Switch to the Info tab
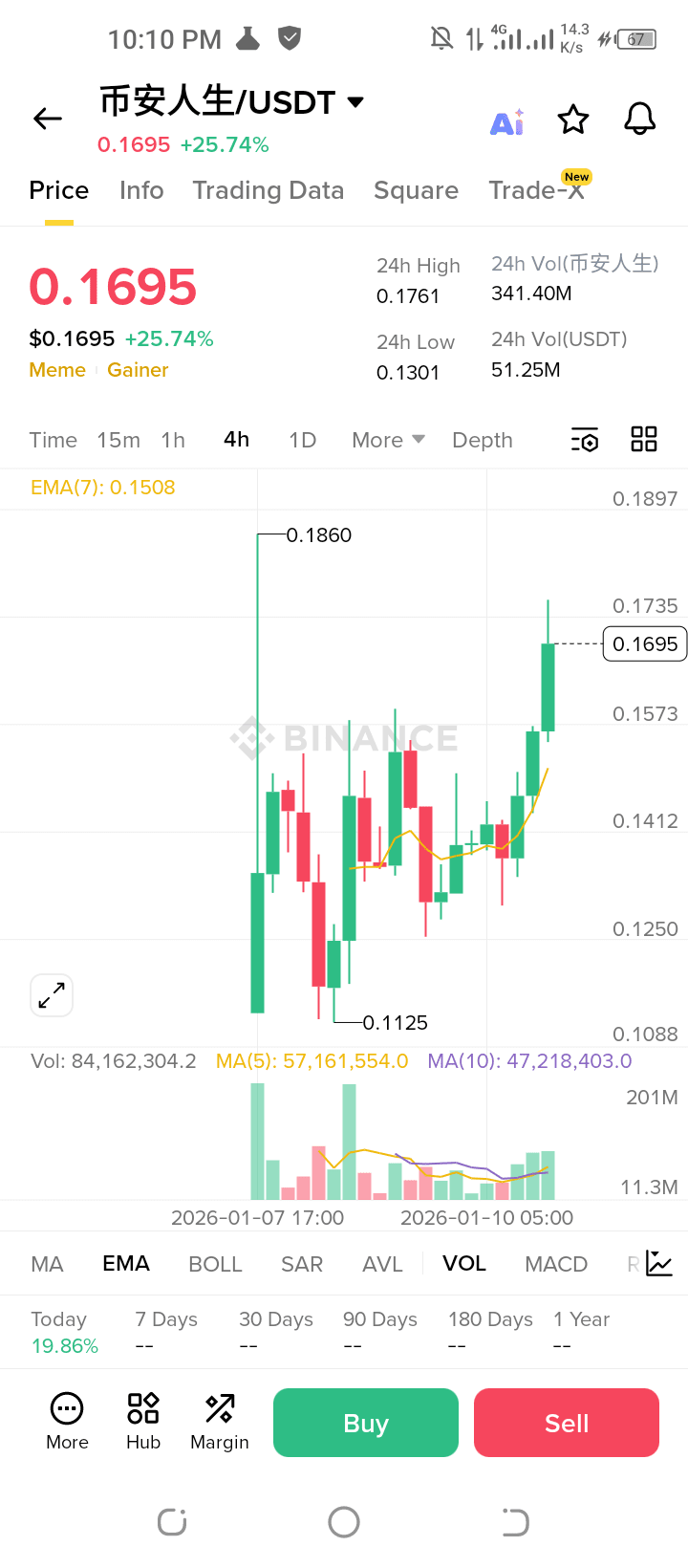Screen dimensions: 688x1568 point(141,190)
